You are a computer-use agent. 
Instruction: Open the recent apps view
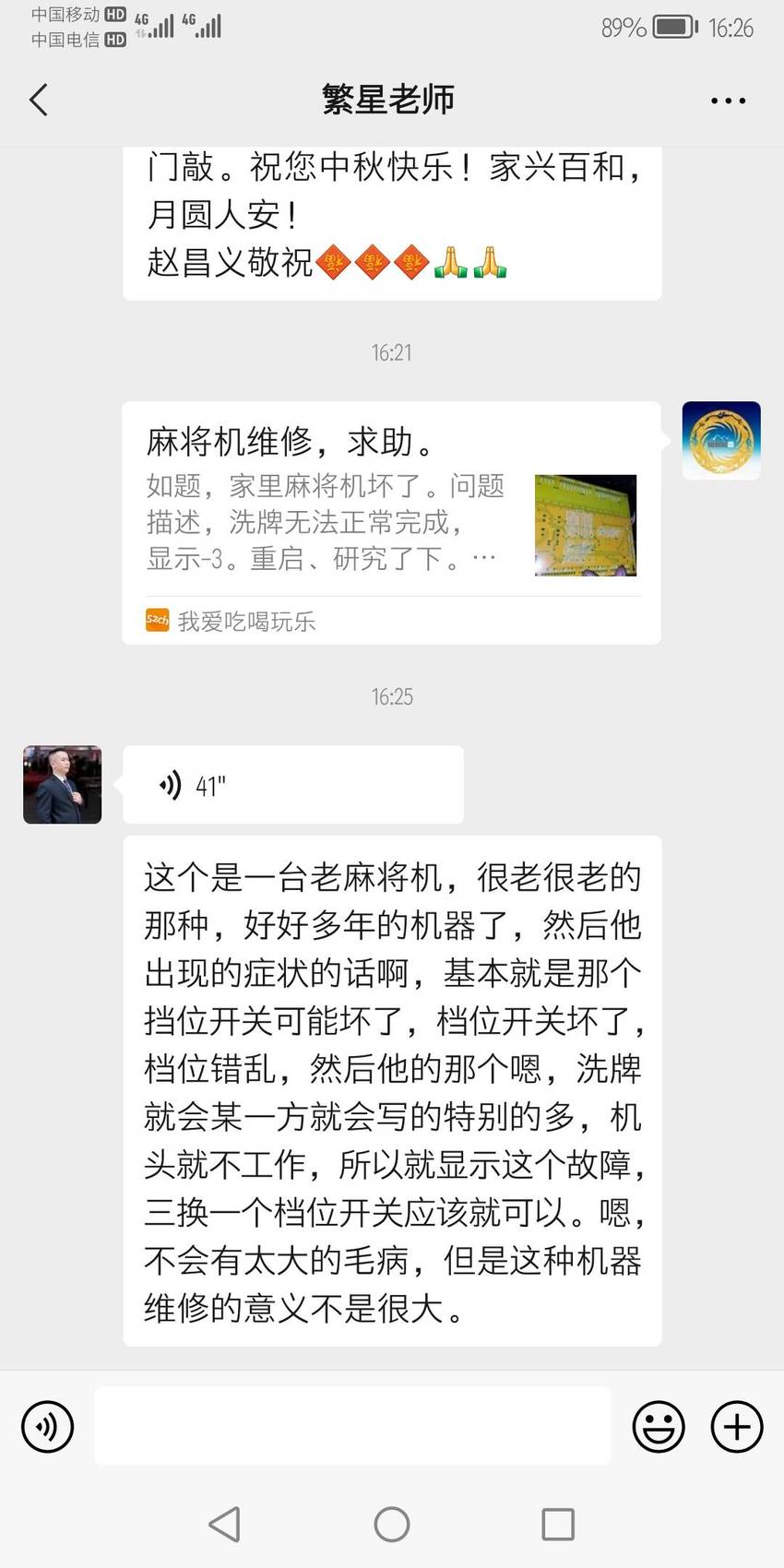[558, 1525]
